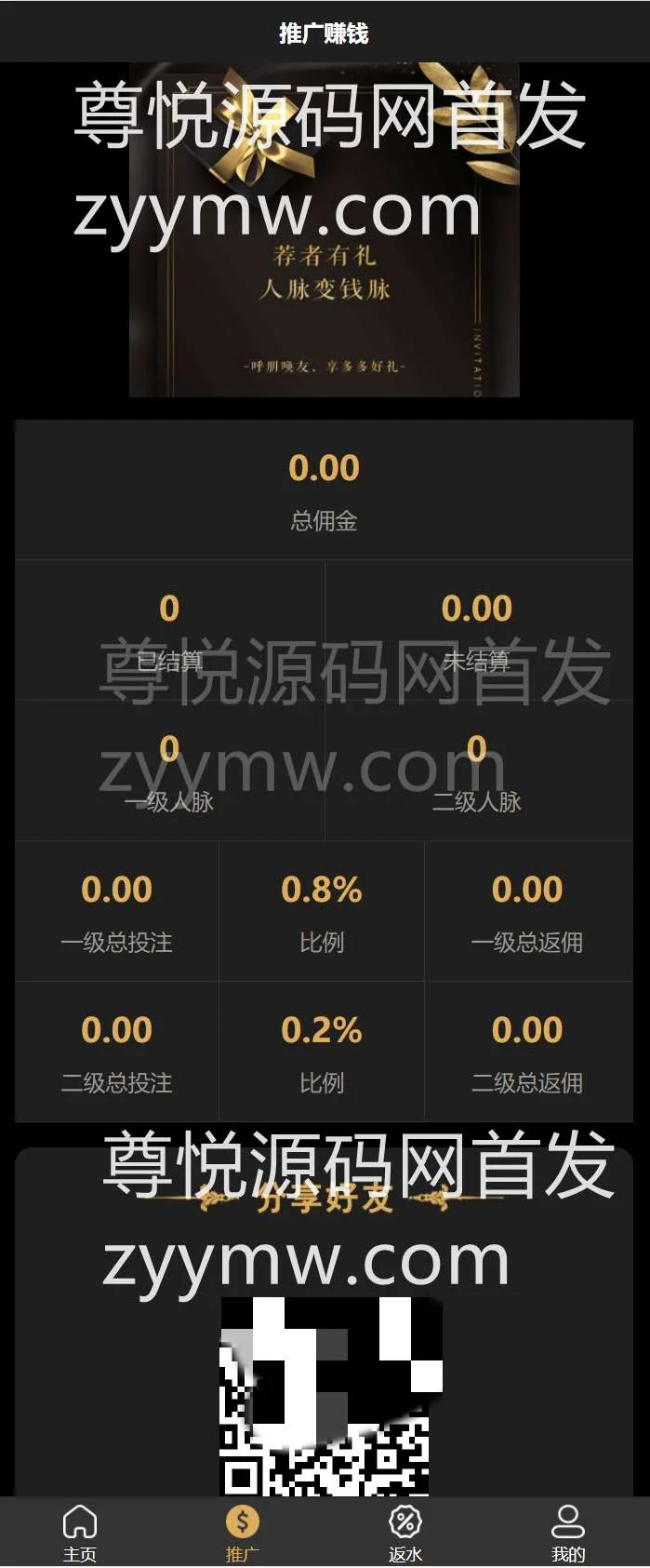Select the 推广 promotion tab

[x=243, y=1532]
